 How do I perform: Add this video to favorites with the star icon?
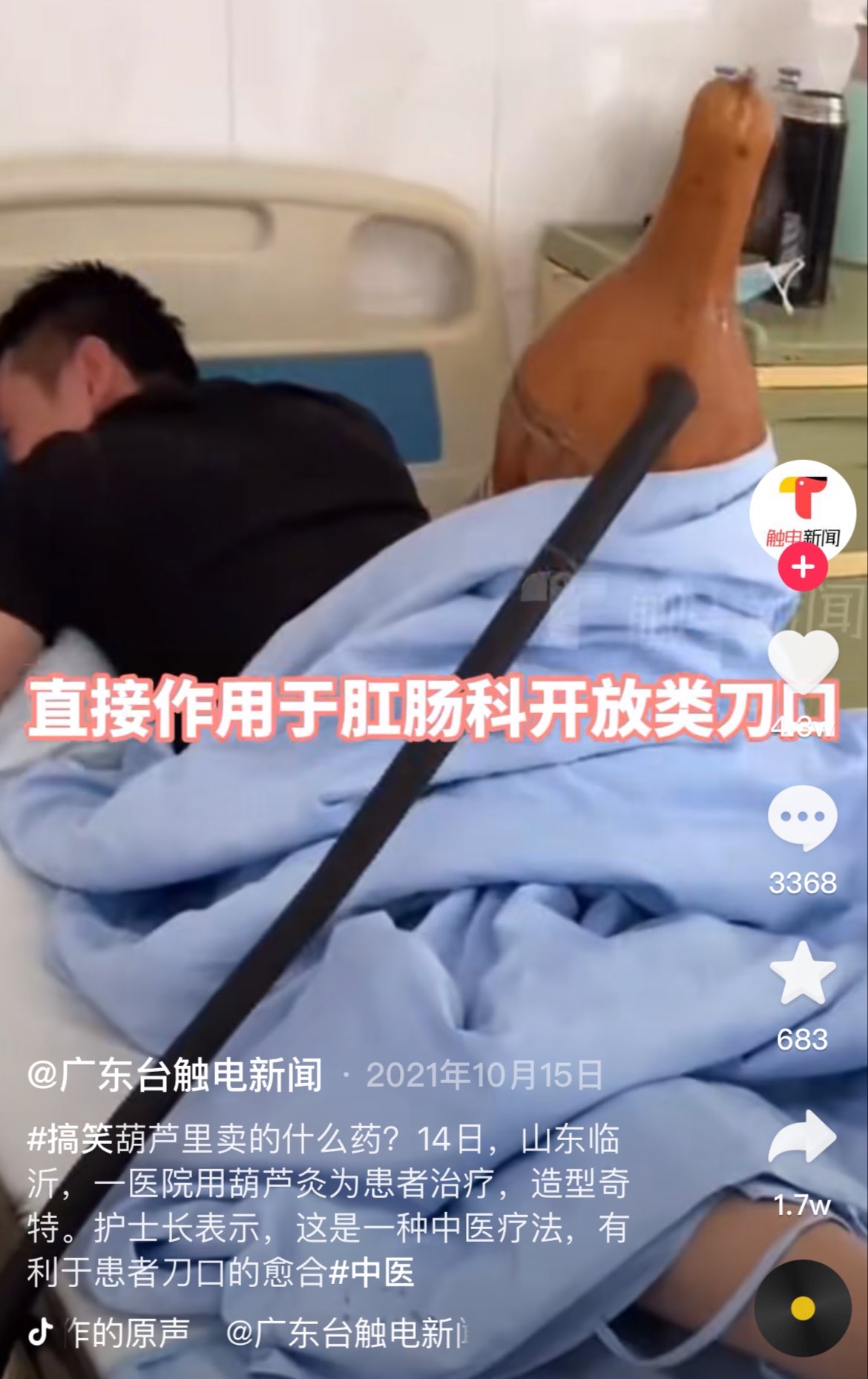click(803, 973)
